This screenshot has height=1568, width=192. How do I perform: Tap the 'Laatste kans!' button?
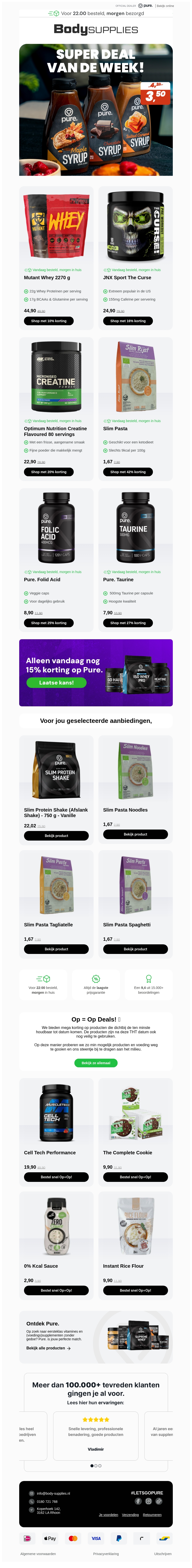(x=56, y=682)
